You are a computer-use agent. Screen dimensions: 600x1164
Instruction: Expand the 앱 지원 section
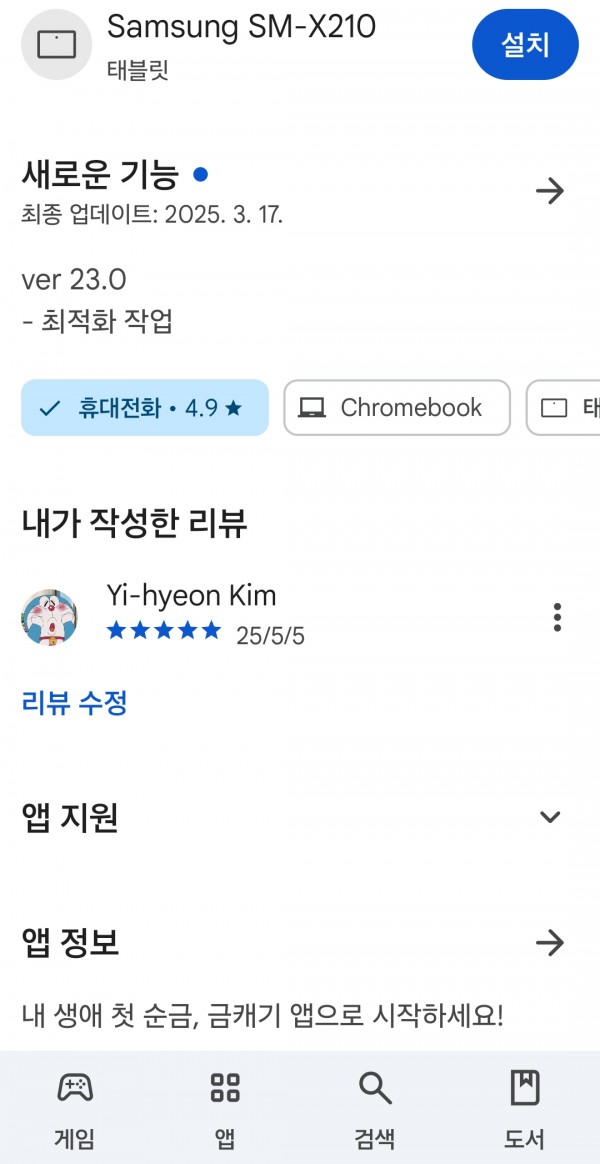(300, 817)
